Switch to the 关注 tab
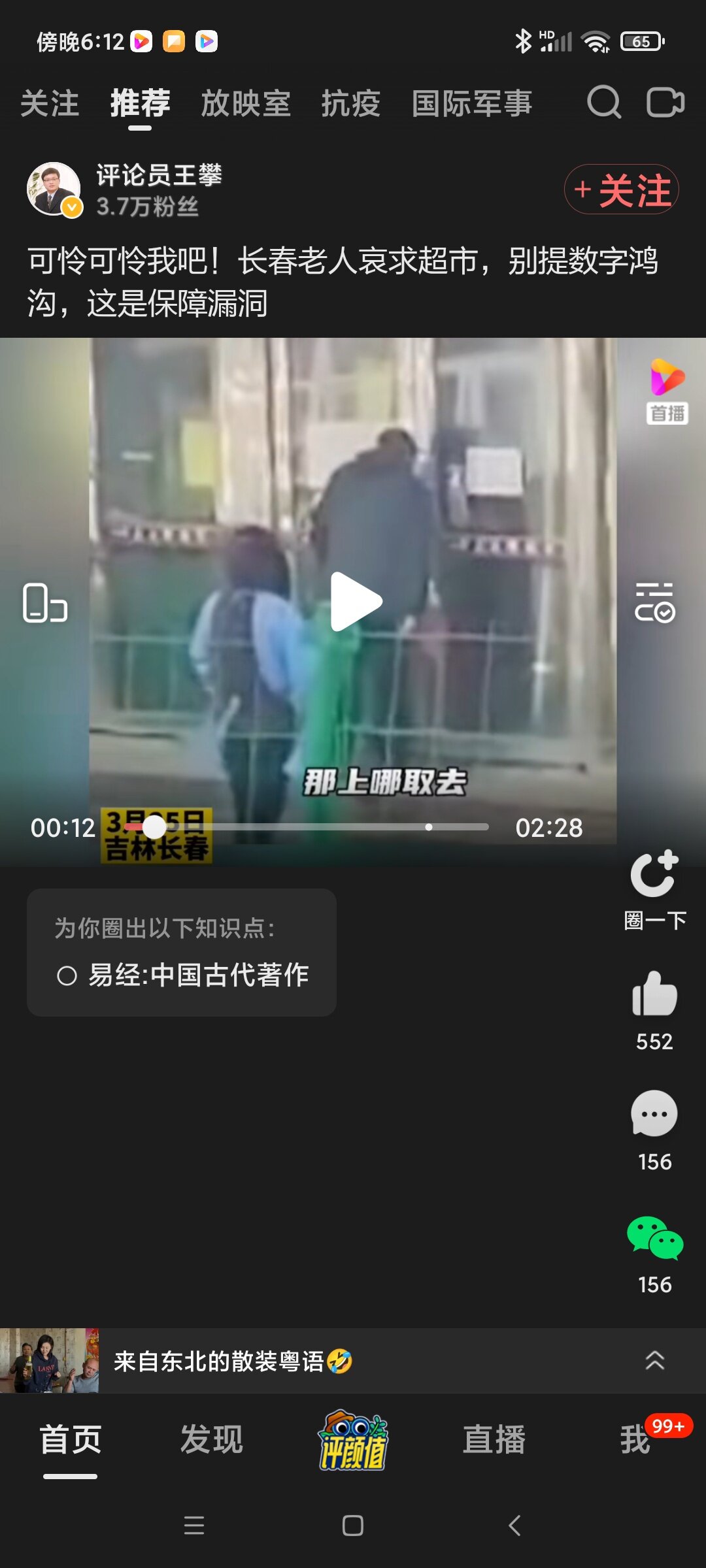Image resolution: width=706 pixels, height=1568 pixels. [x=50, y=103]
